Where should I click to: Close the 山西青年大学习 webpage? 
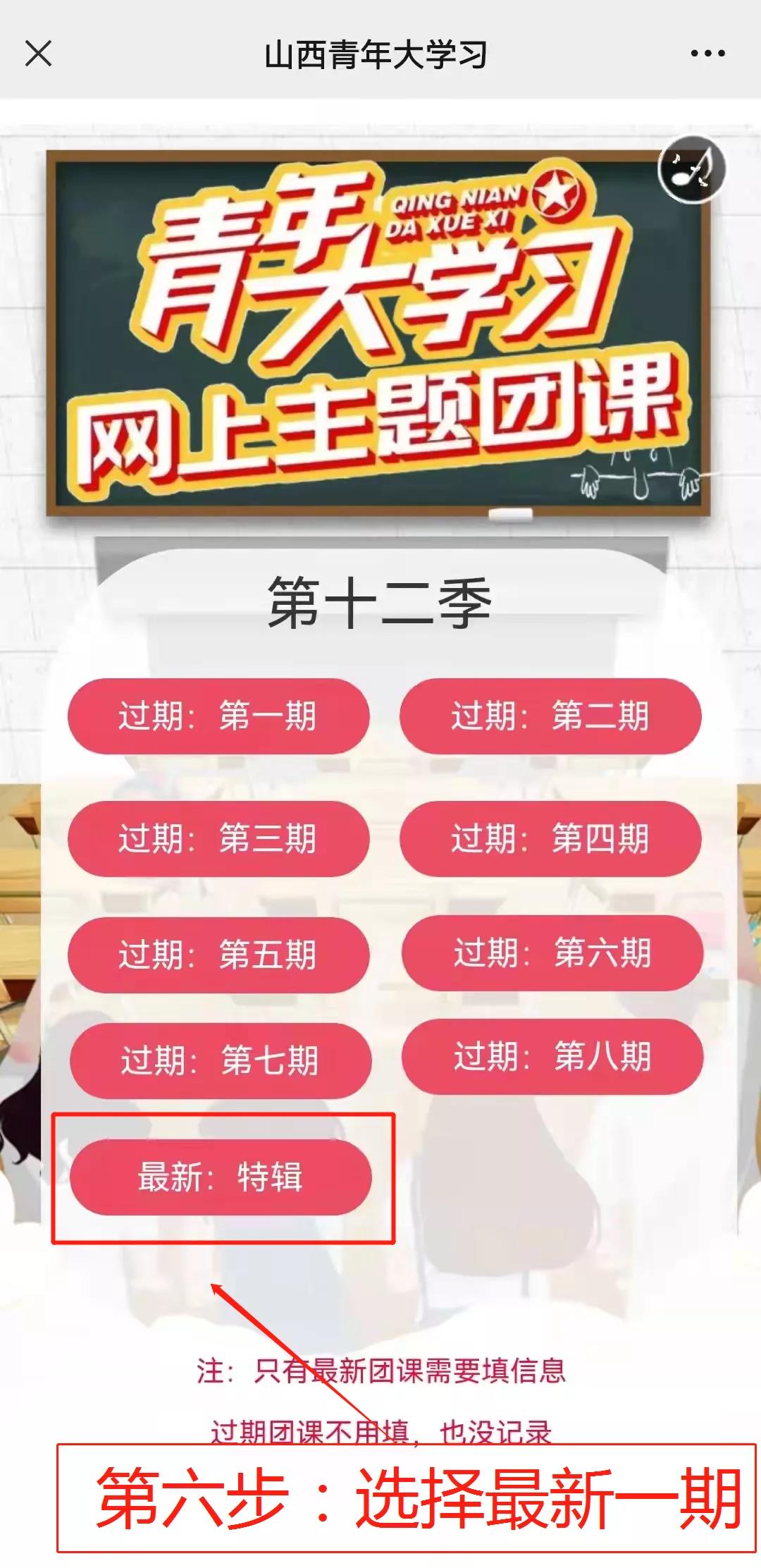pyautogui.click(x=38, y=53)
